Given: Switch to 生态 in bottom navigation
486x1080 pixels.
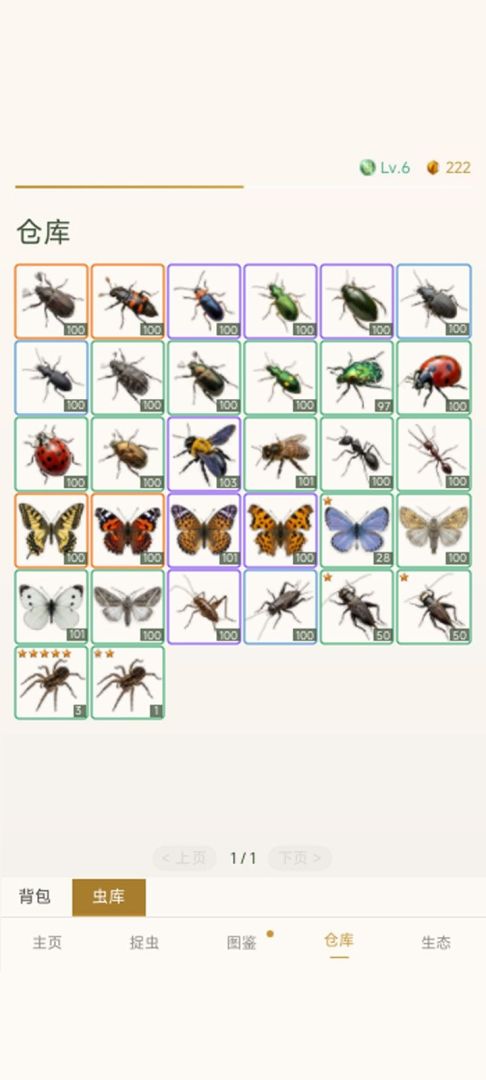Looking at the screenshot, I should pyautogui.click(x=436, y=942).
